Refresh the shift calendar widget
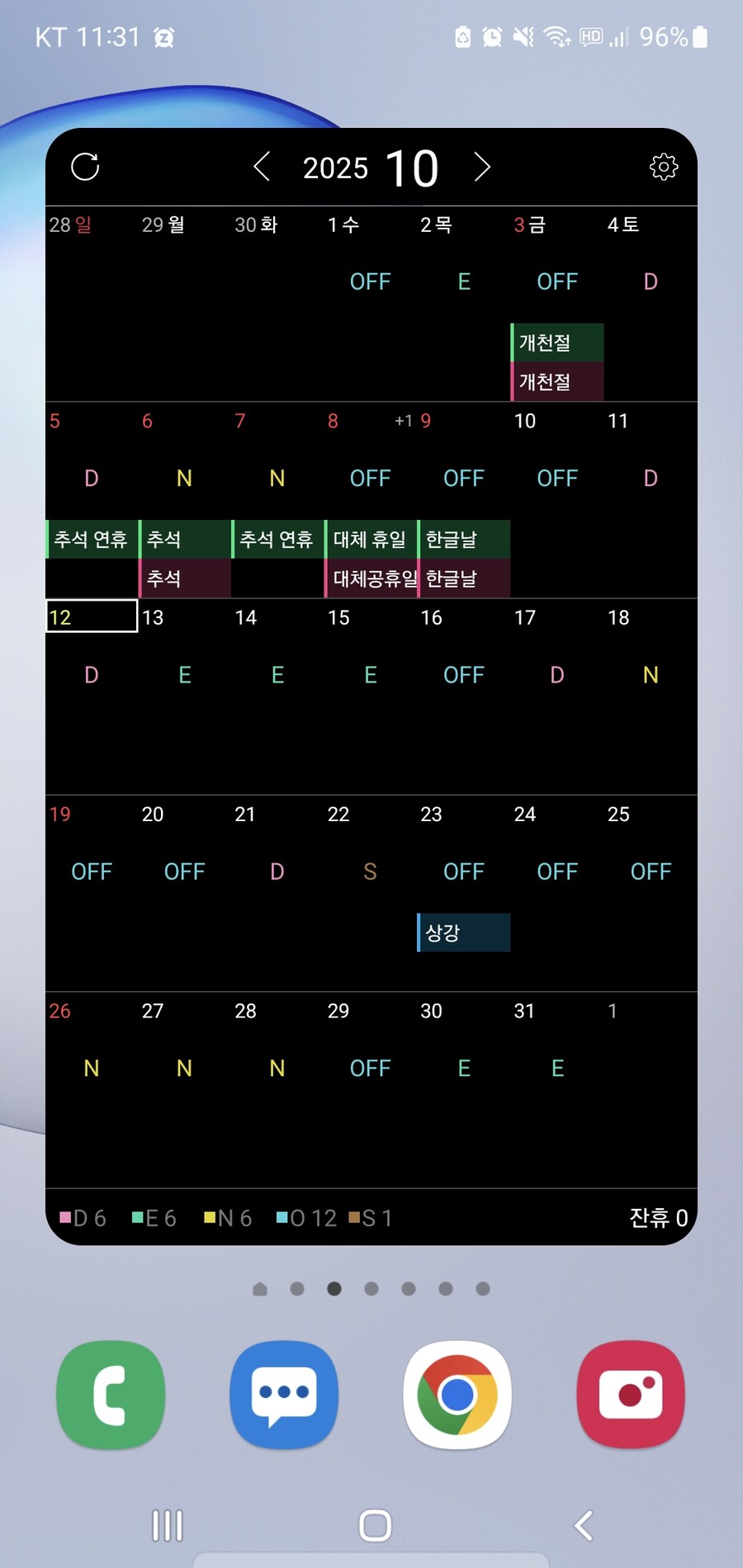This screenshot has height=1568, width=743. click(x=85, y=167)
